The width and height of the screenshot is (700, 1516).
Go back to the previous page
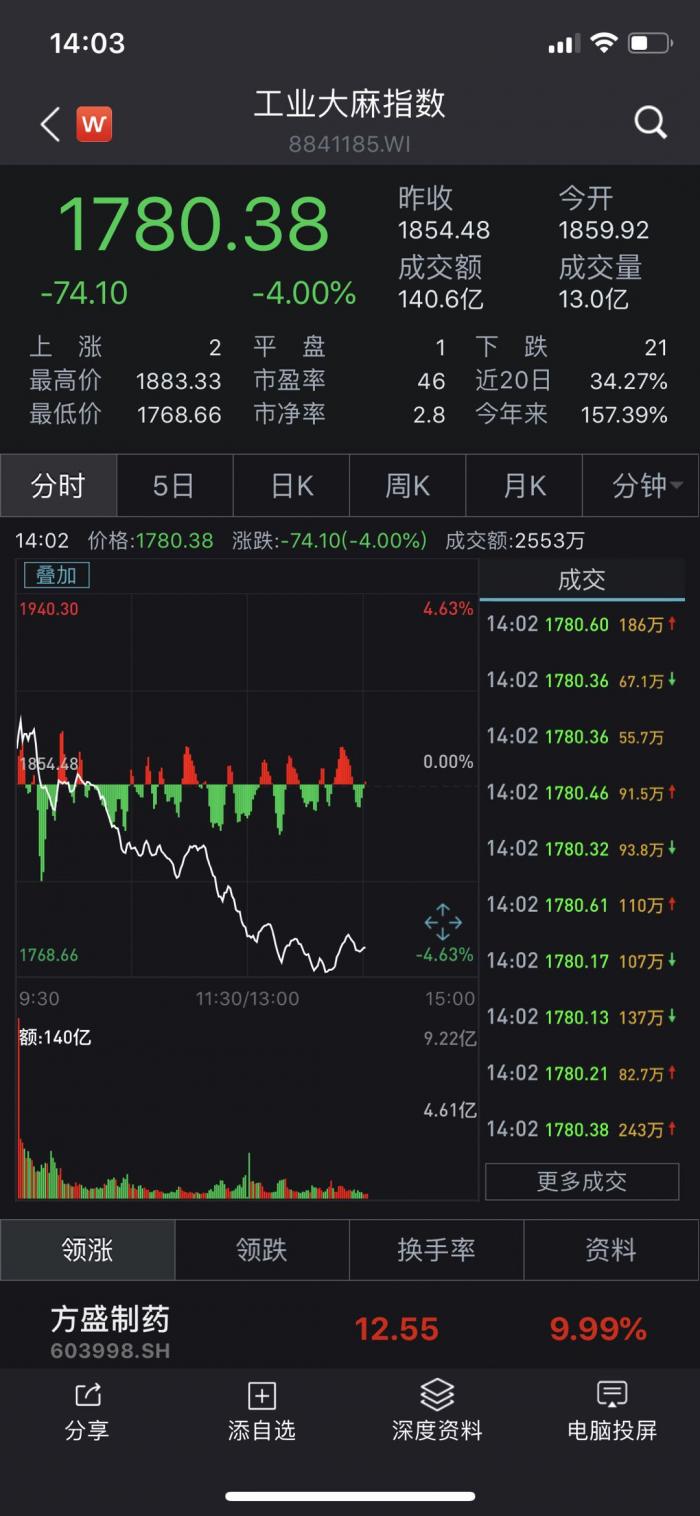coord(50,124)
